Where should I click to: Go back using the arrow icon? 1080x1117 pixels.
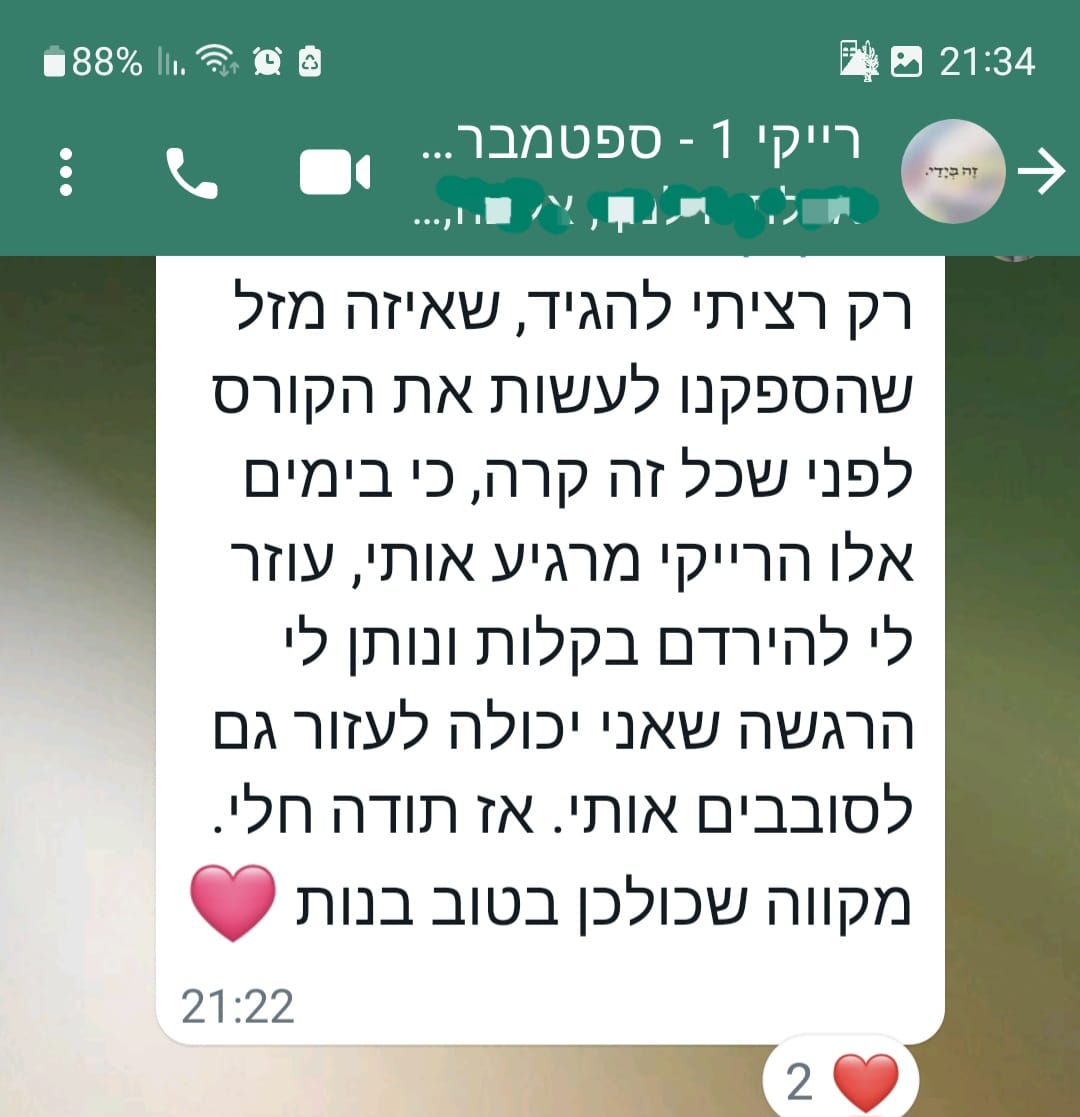1042,171
